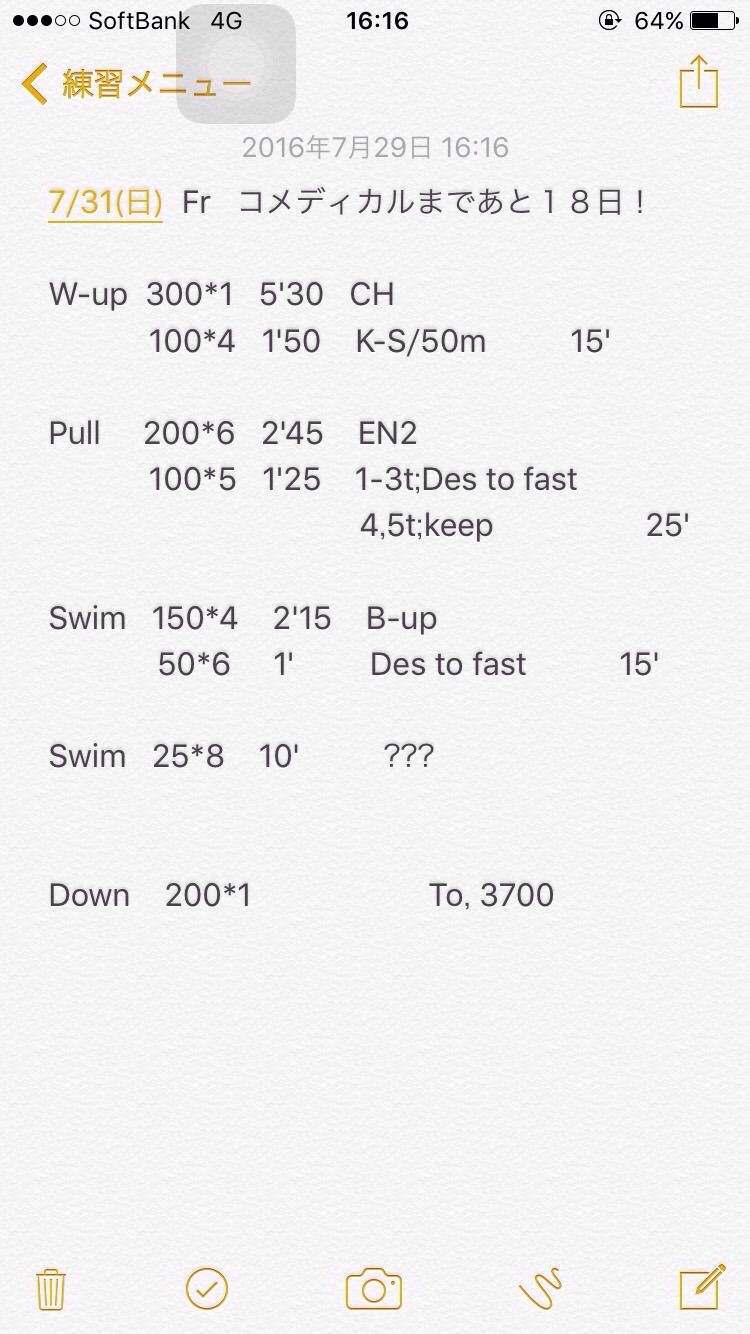Open the sketch drawing tool
Viewport: 750px width, 1334px height.
coord(541,1288)
